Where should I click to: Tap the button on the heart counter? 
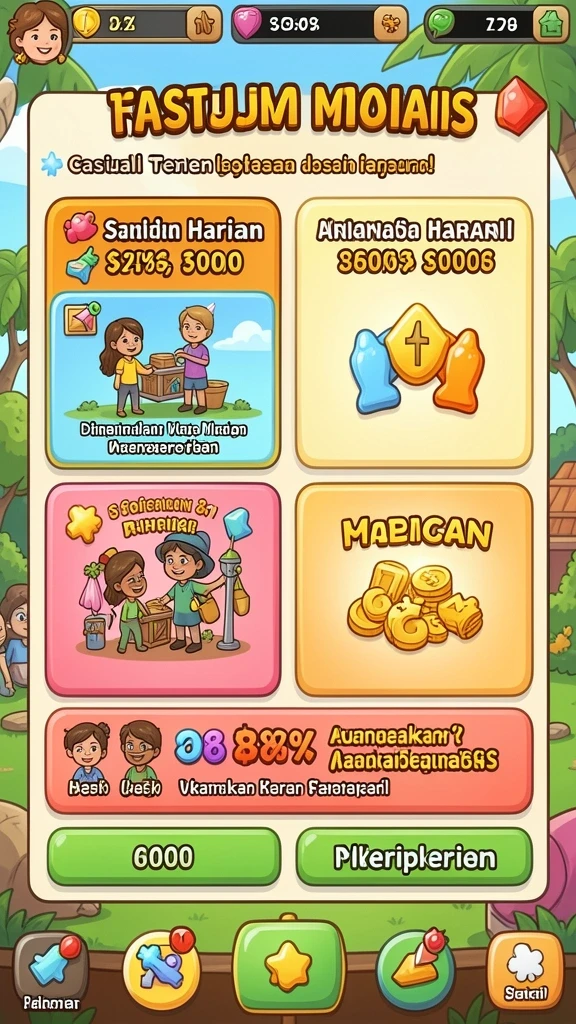click(389, 24)
